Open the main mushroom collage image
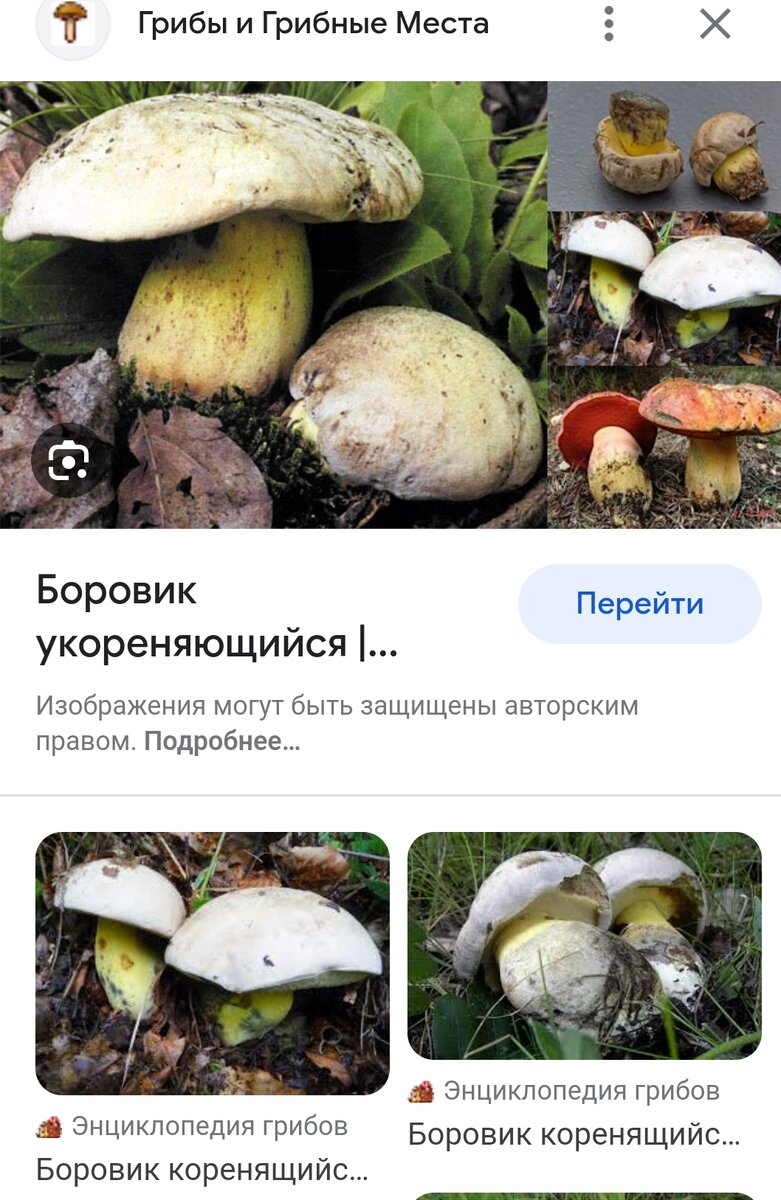The image size is (781, 1200). [x=390, y=305]
